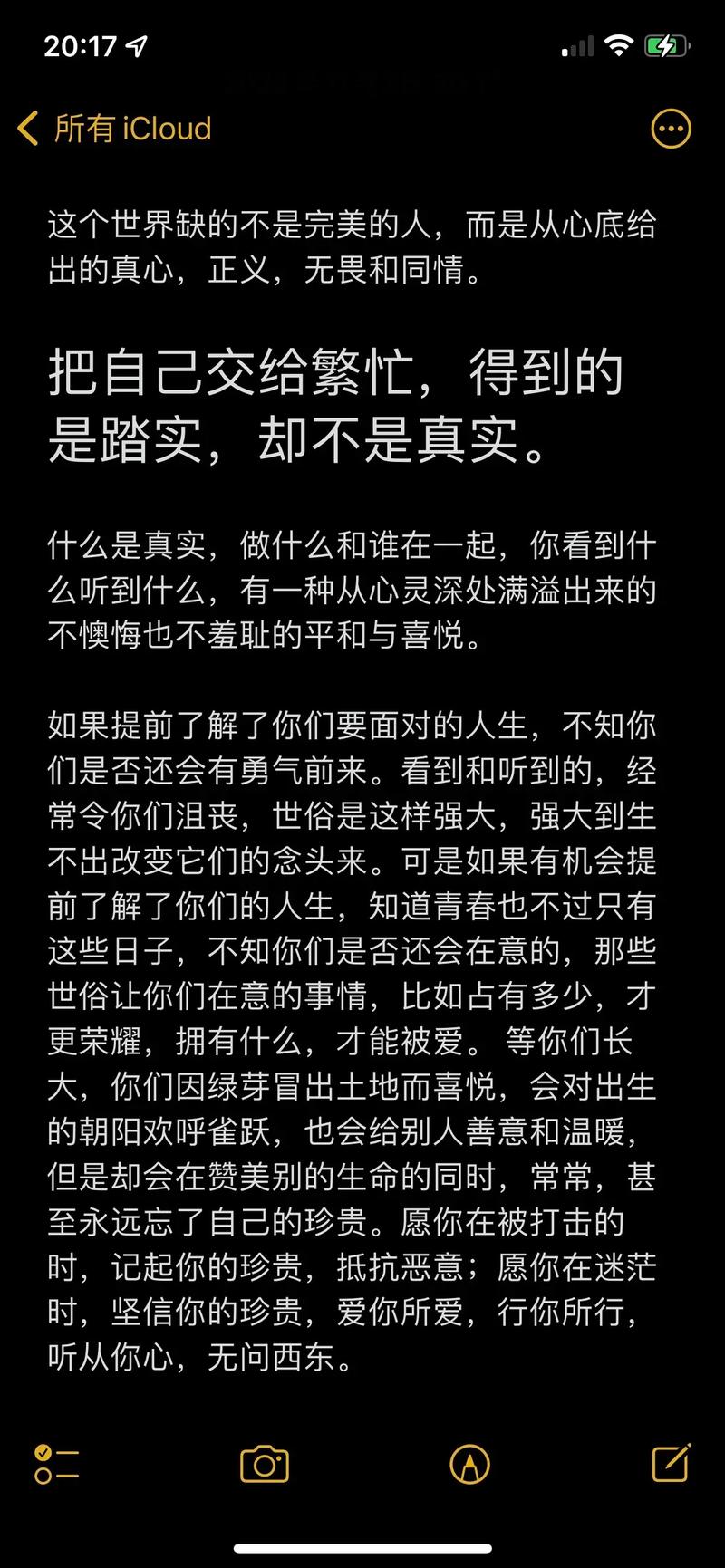
Task: Open the markup pen tool
Action: (469, 1464)
